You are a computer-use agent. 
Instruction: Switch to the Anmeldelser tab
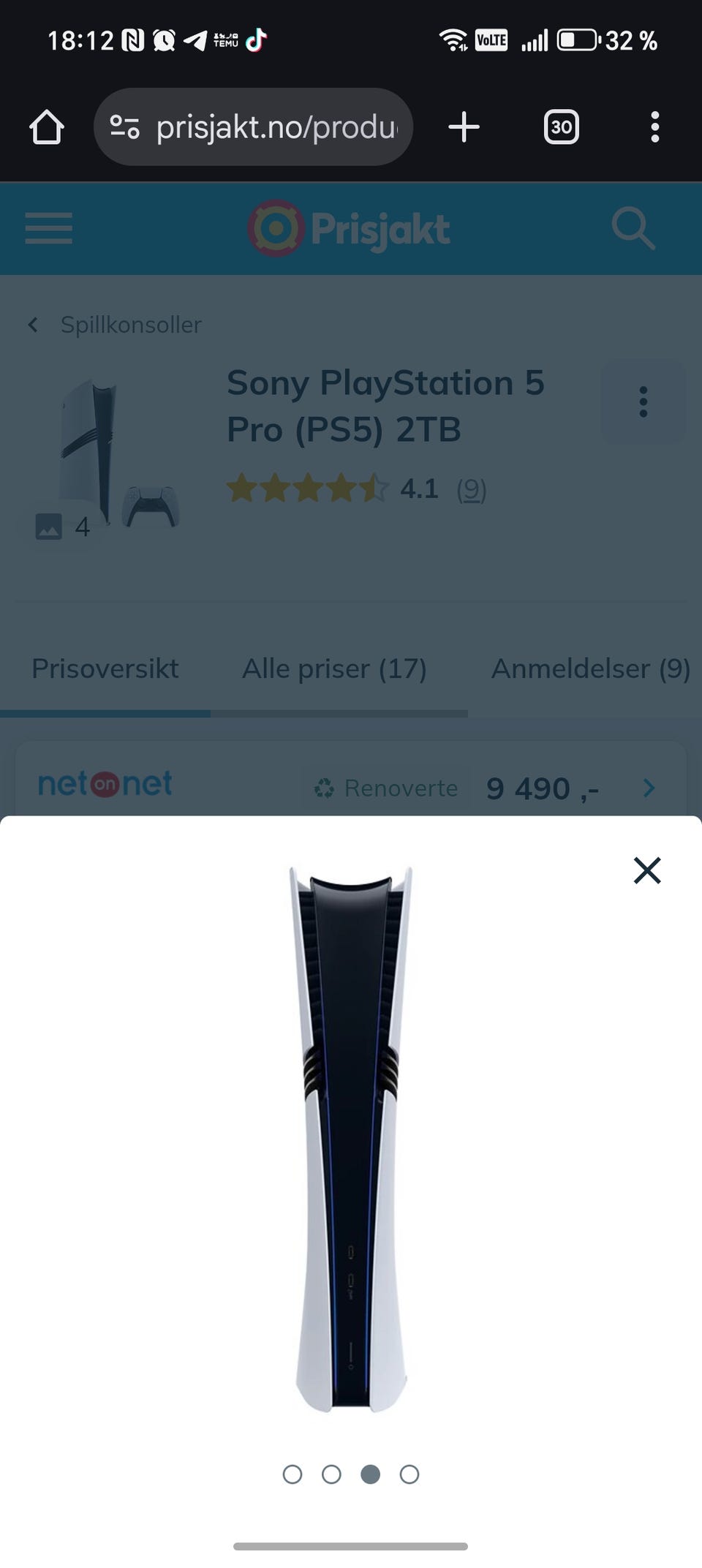point(591,668)
